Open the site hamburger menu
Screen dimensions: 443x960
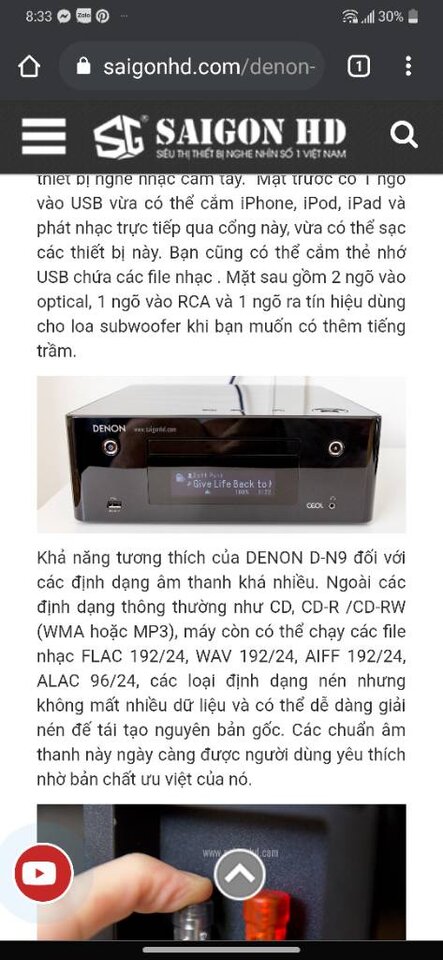click(x=44, y=137)
